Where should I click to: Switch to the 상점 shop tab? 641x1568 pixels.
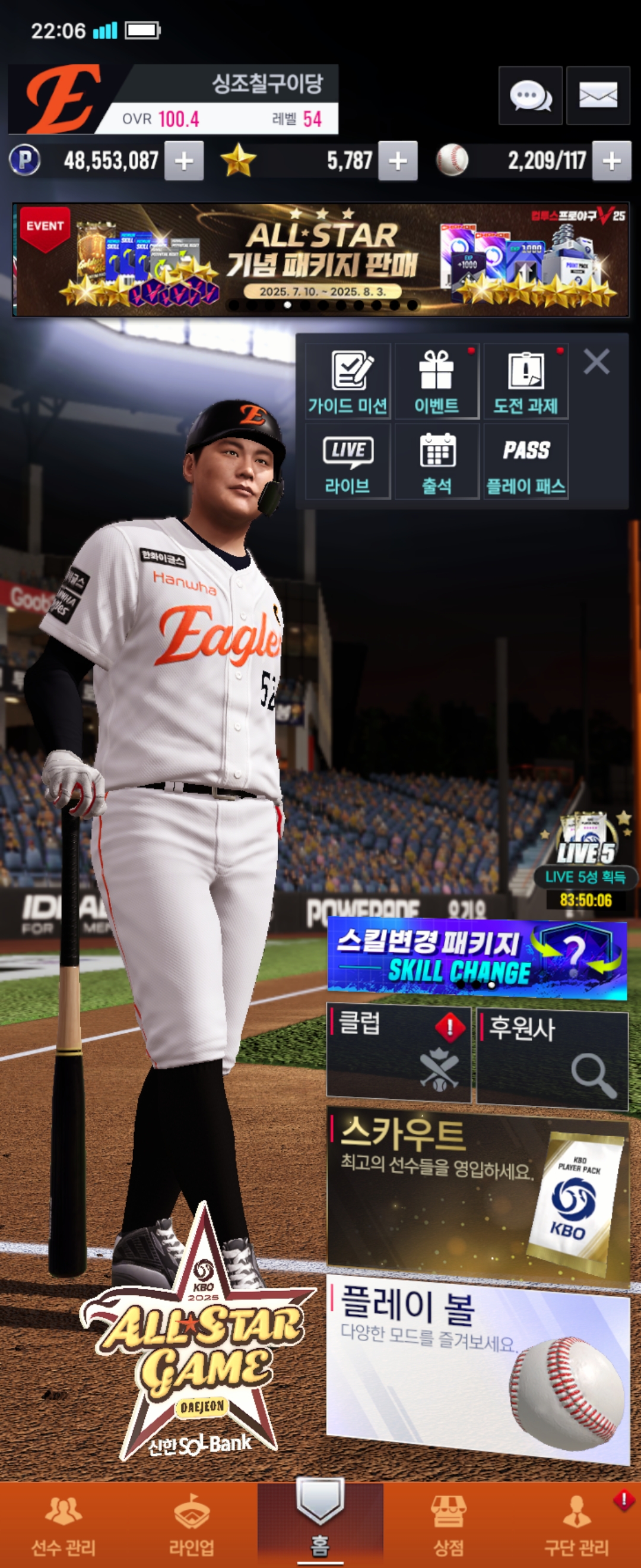pyautogui.click(x=448, y=1525)
